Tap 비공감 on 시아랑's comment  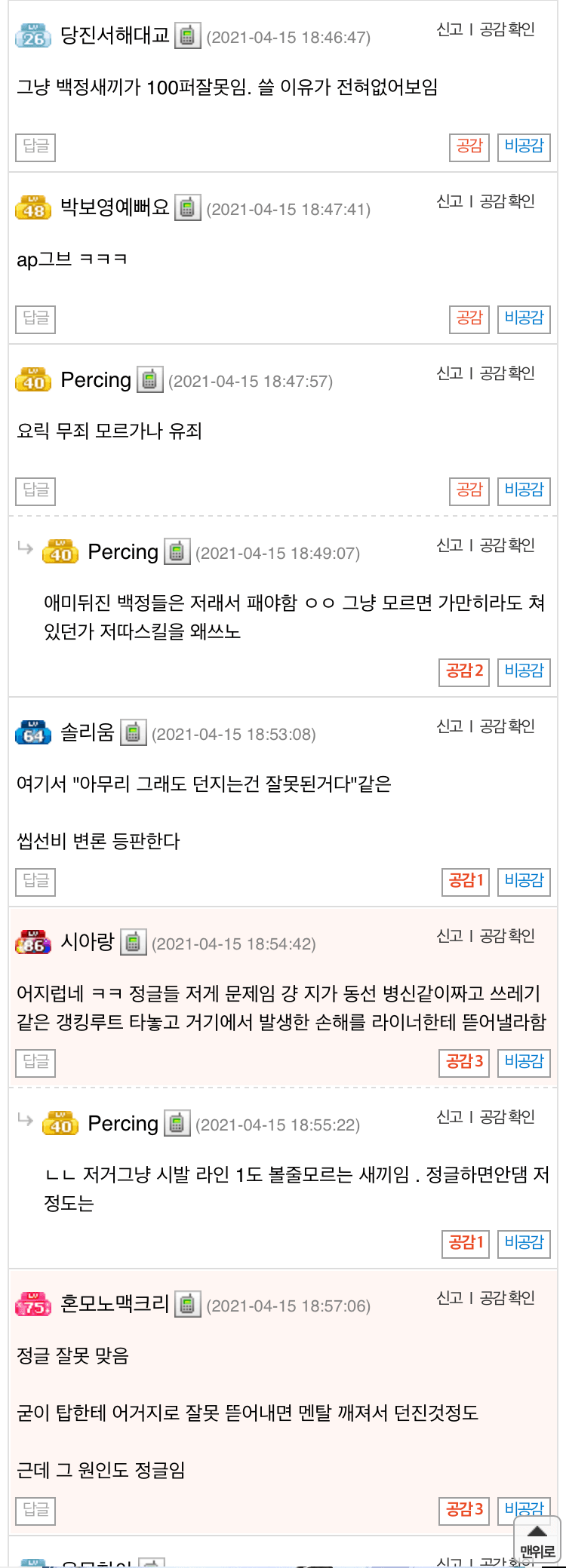point(524,1062)
